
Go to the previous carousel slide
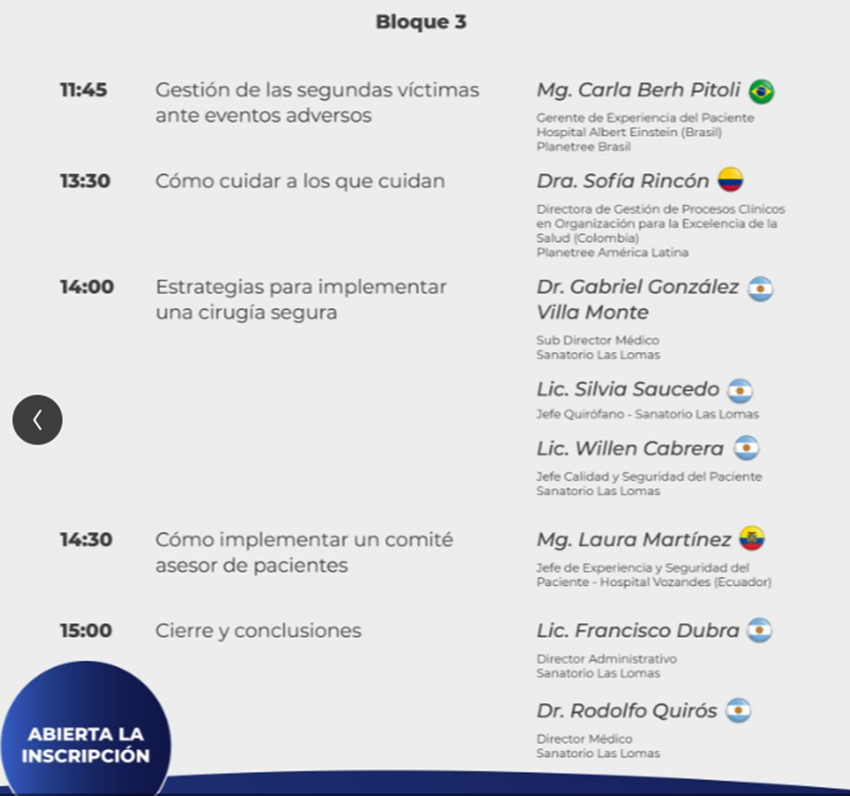tap(37, 420)
